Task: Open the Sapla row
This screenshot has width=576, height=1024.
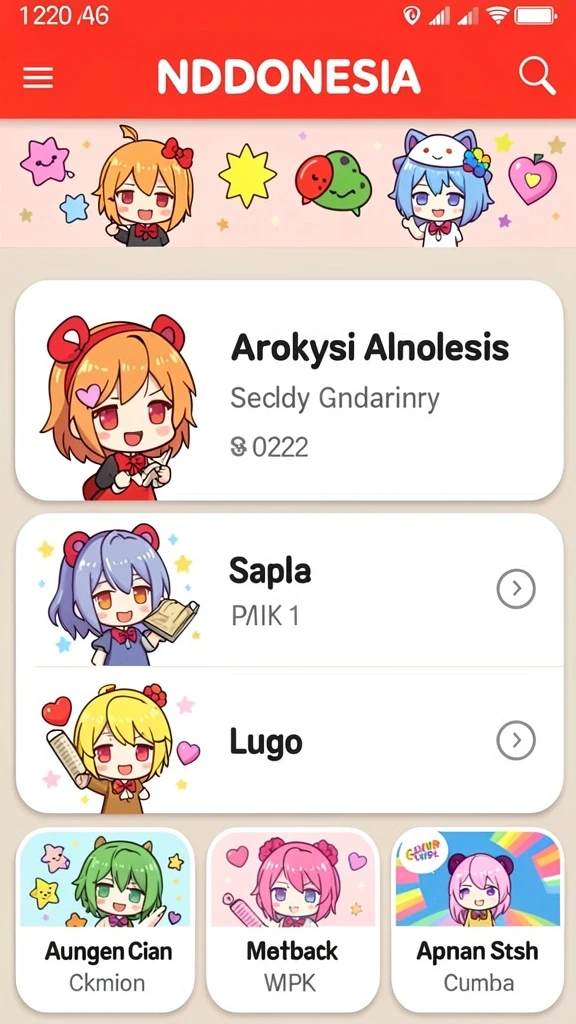Action: [x=289, y=590]
